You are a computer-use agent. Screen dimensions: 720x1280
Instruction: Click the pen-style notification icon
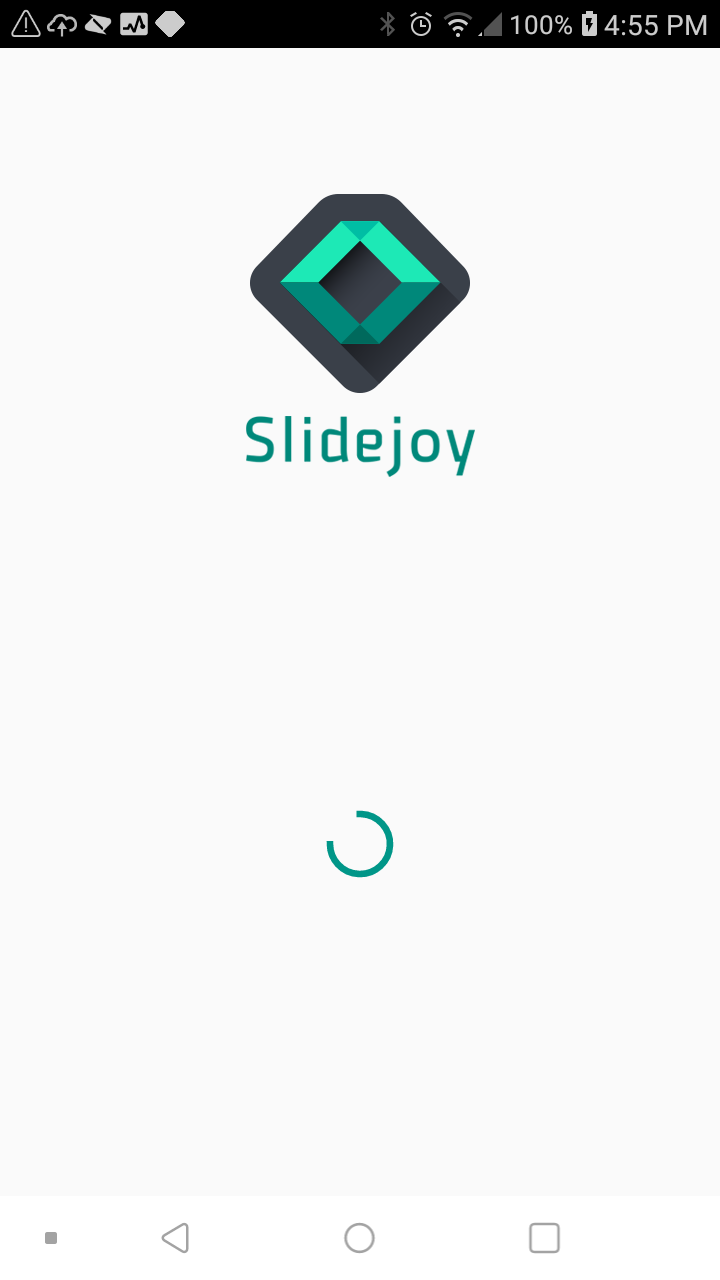(98, 24)
